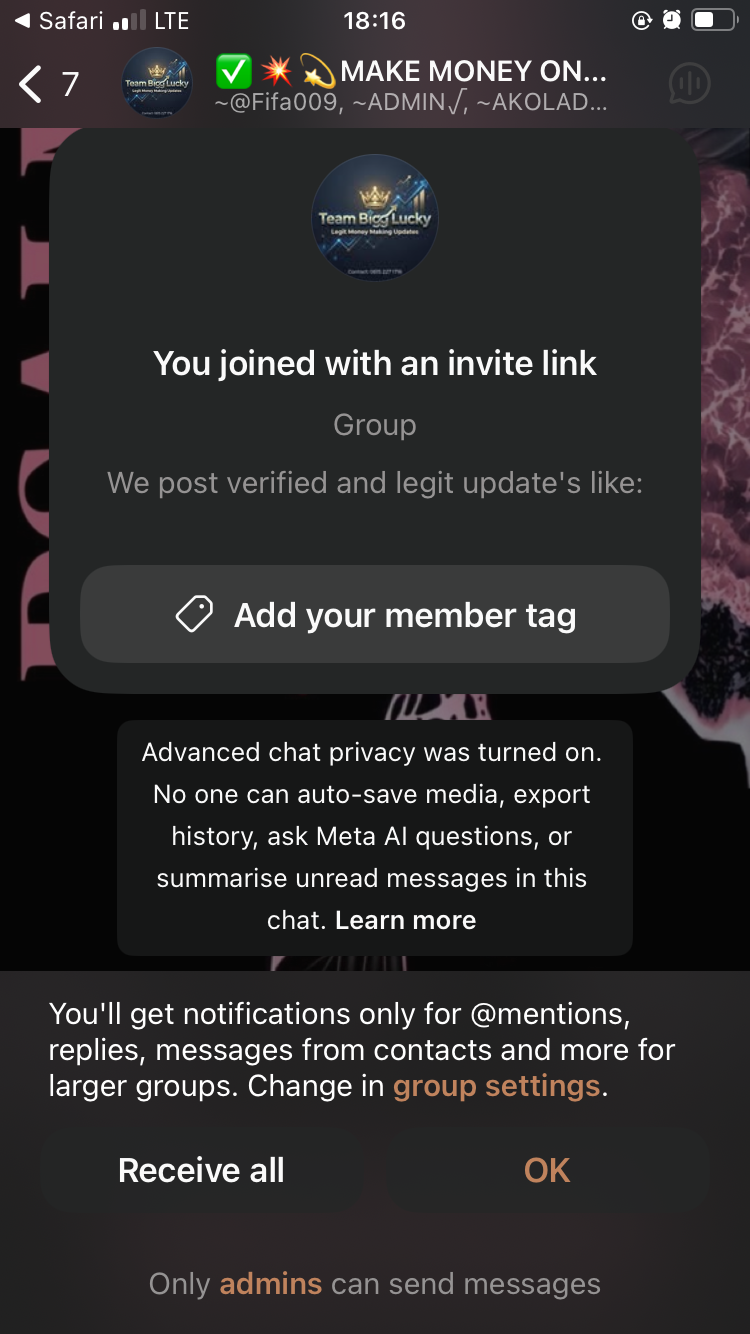Open the group settings link
The width and height of the screenshot is (750, 1334).
[496, 1086]
